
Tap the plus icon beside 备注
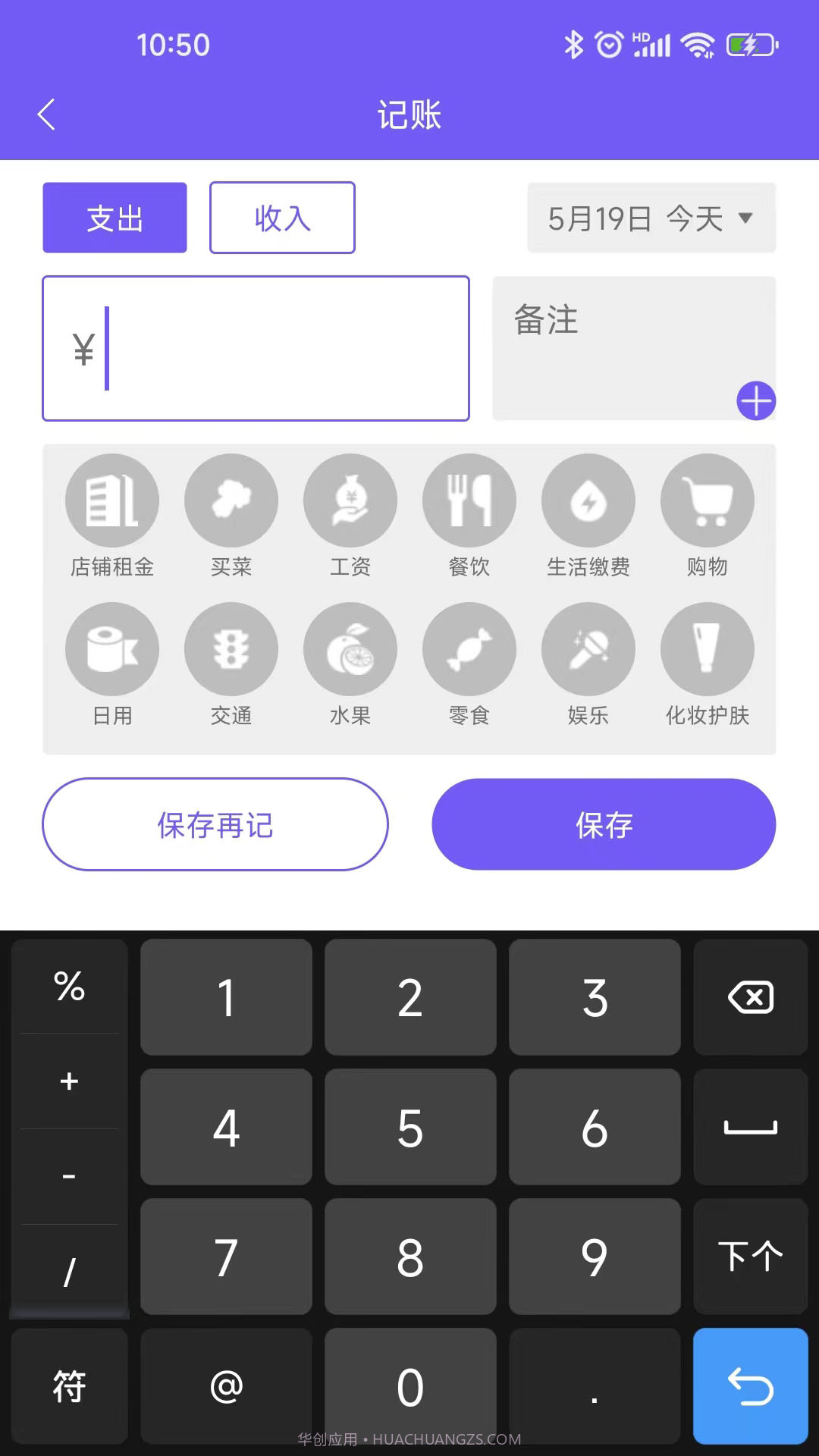pos(755,400)
